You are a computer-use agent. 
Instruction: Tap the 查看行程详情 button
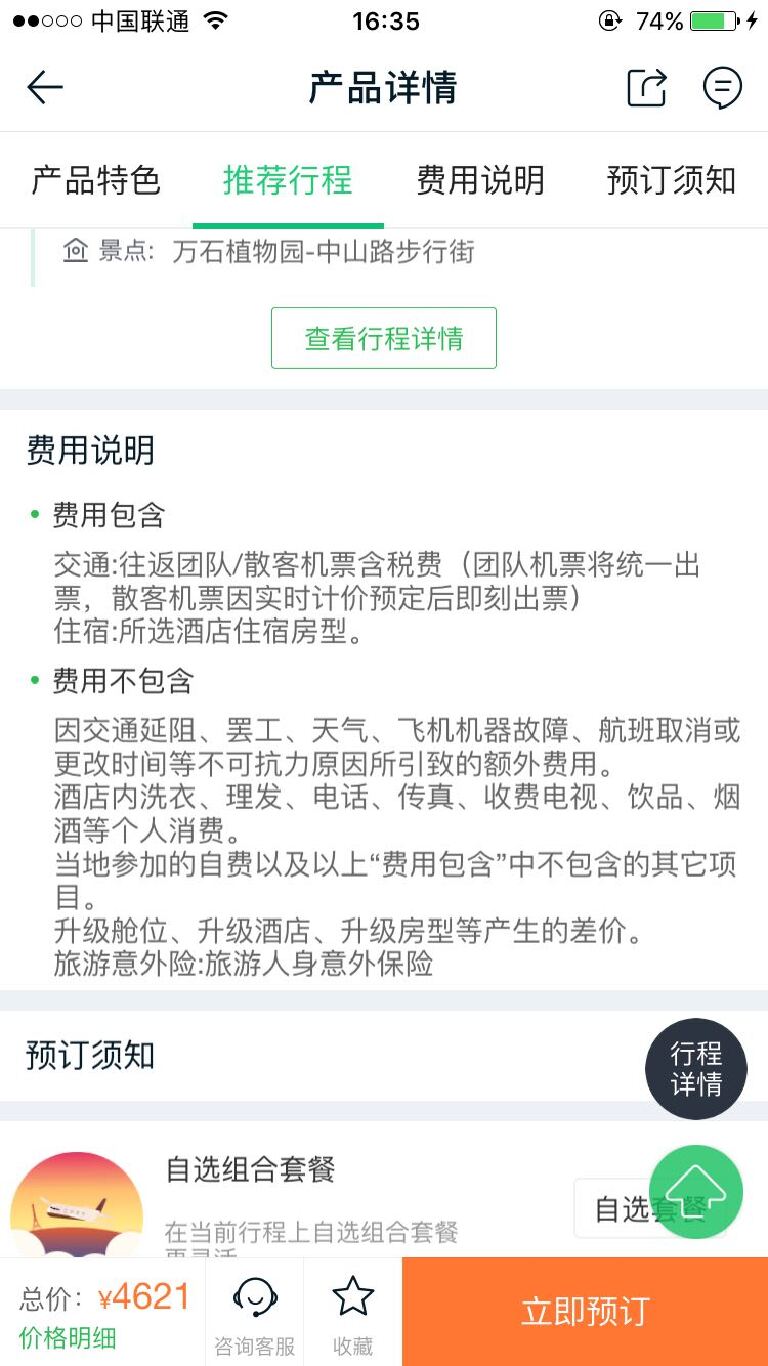click(384, 338)
